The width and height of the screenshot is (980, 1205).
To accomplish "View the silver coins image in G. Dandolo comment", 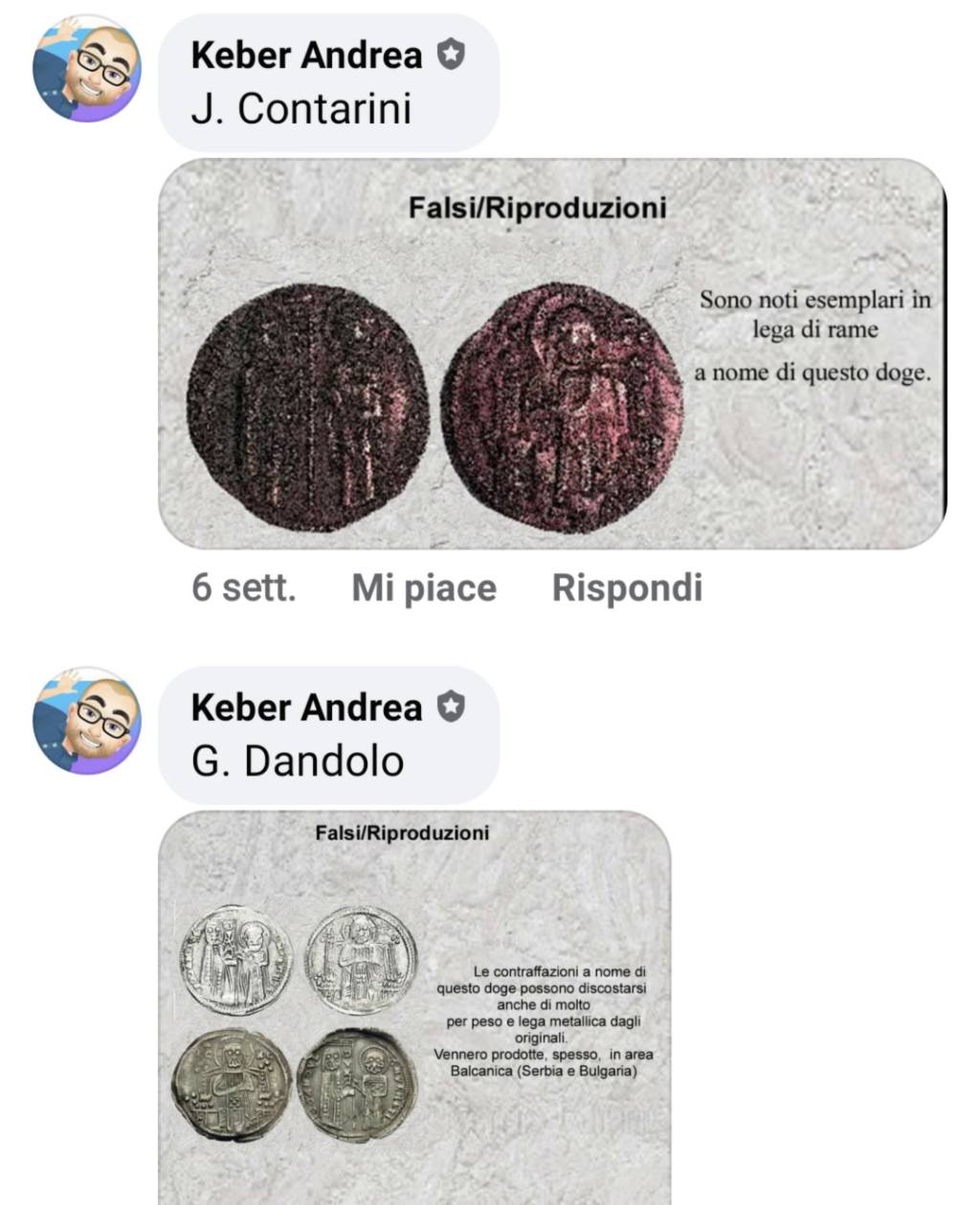I will [414, 1005].
